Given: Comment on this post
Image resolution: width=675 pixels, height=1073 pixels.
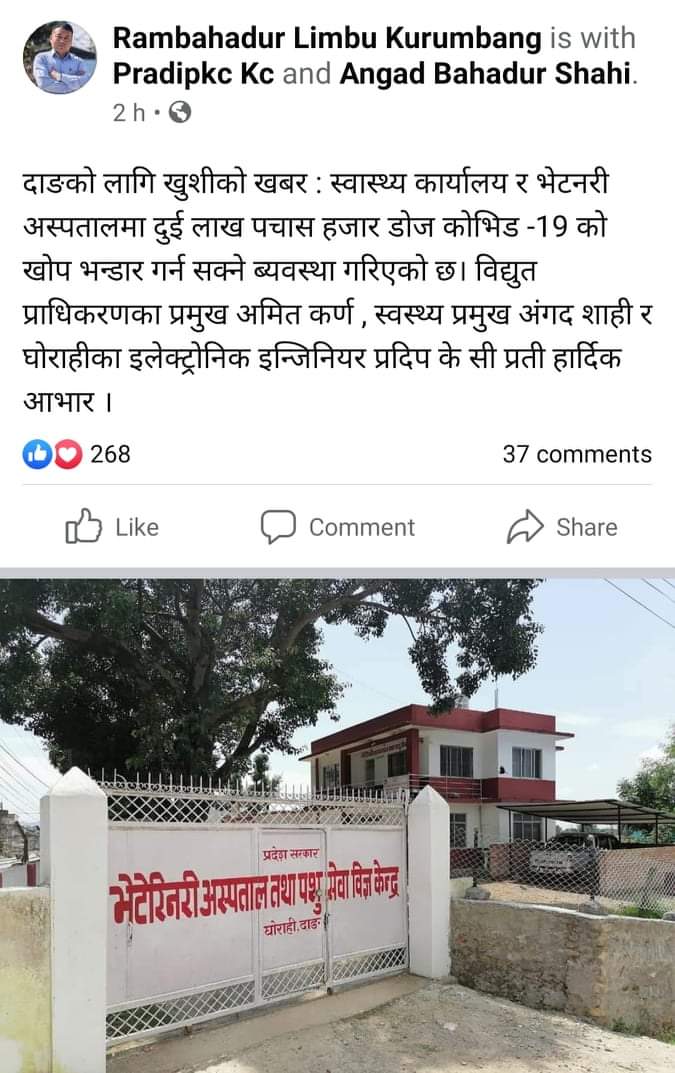Looking at the screenshot, I should pyautogui.click(x=338, y=527).
